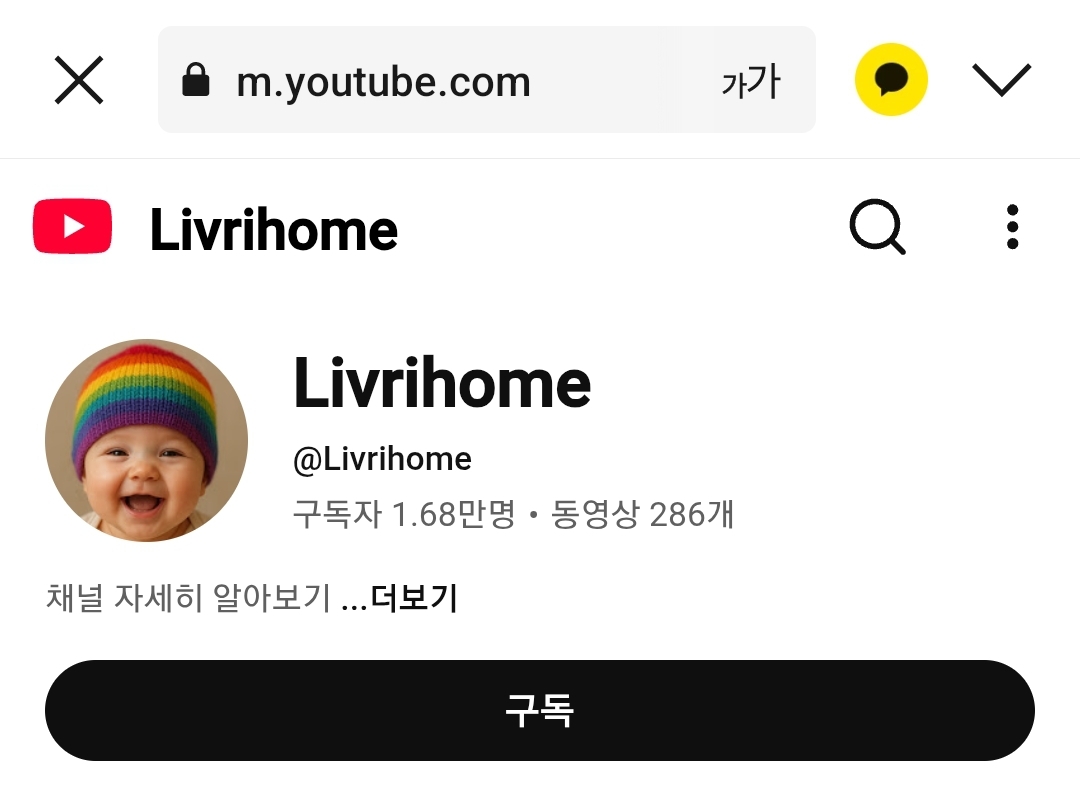
Task: Expand the browser dropdown chevron
Action: click(x=1001, y=80)
